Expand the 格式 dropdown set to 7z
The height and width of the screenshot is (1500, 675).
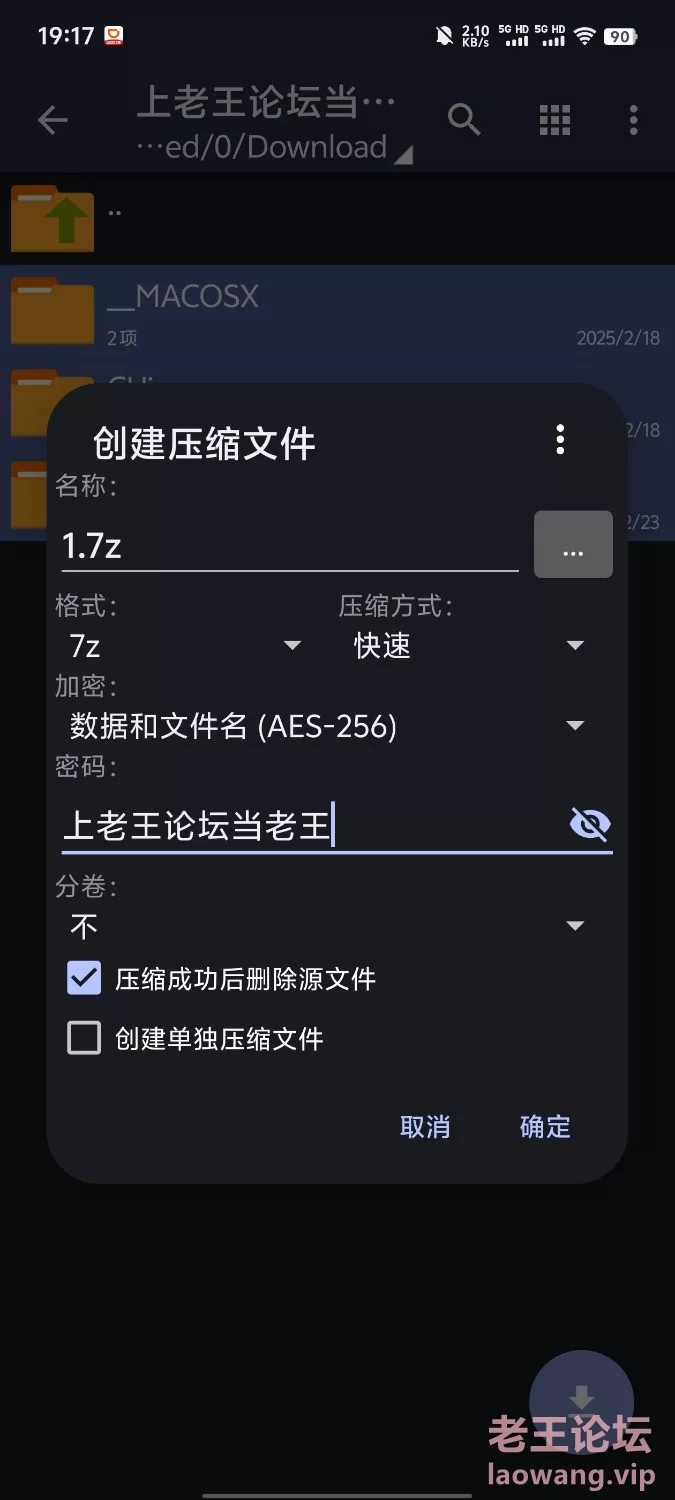(185, 646)
